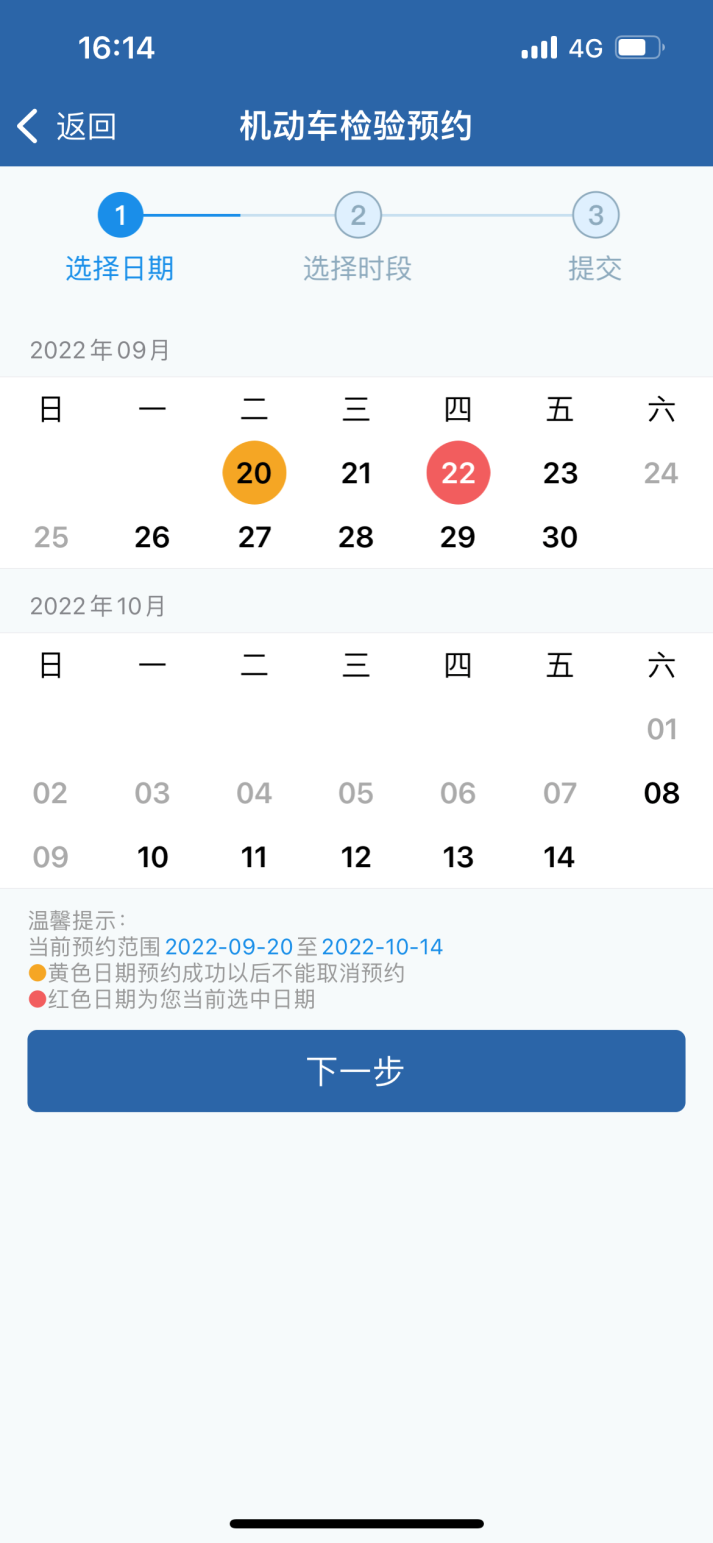Choose September 30 in the calendar
This screenshot has width=713, height=1543.
coord(560,537)
